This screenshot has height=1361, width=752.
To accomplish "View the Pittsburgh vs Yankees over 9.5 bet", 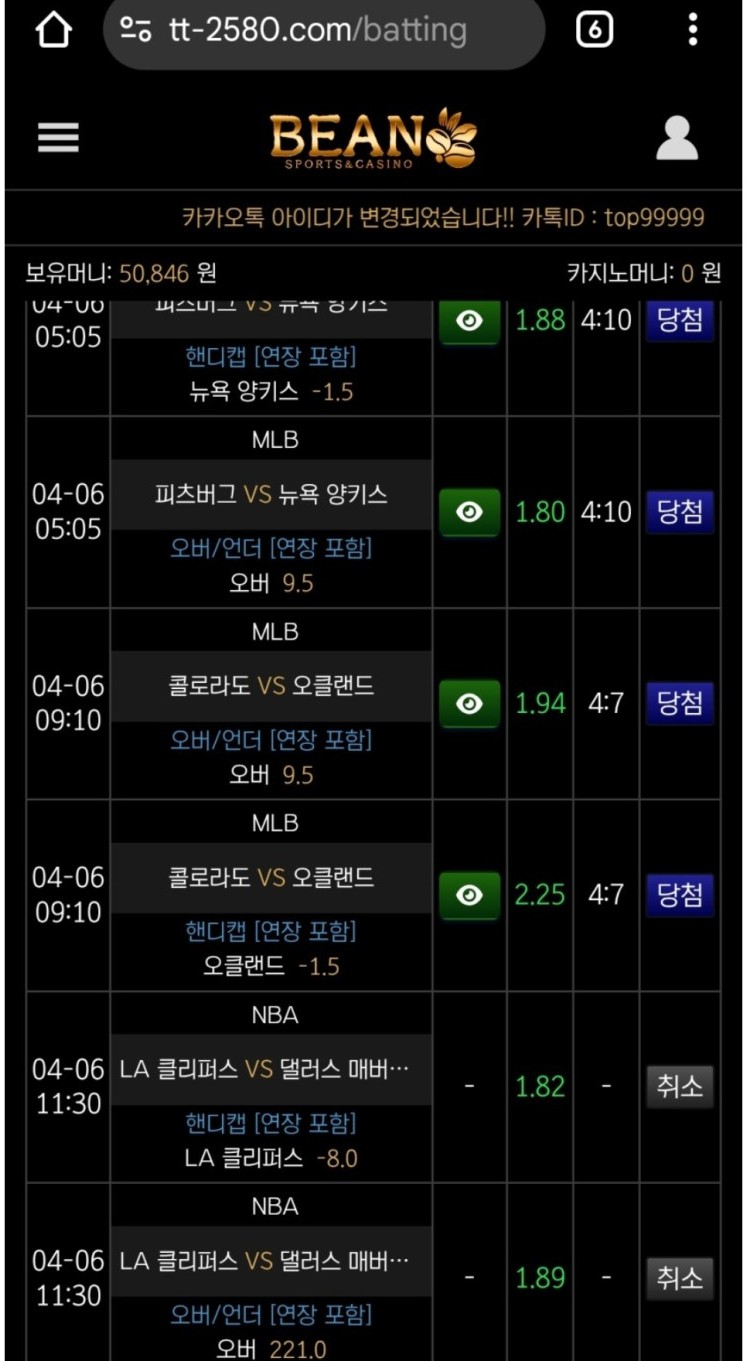I will [469, 512].
